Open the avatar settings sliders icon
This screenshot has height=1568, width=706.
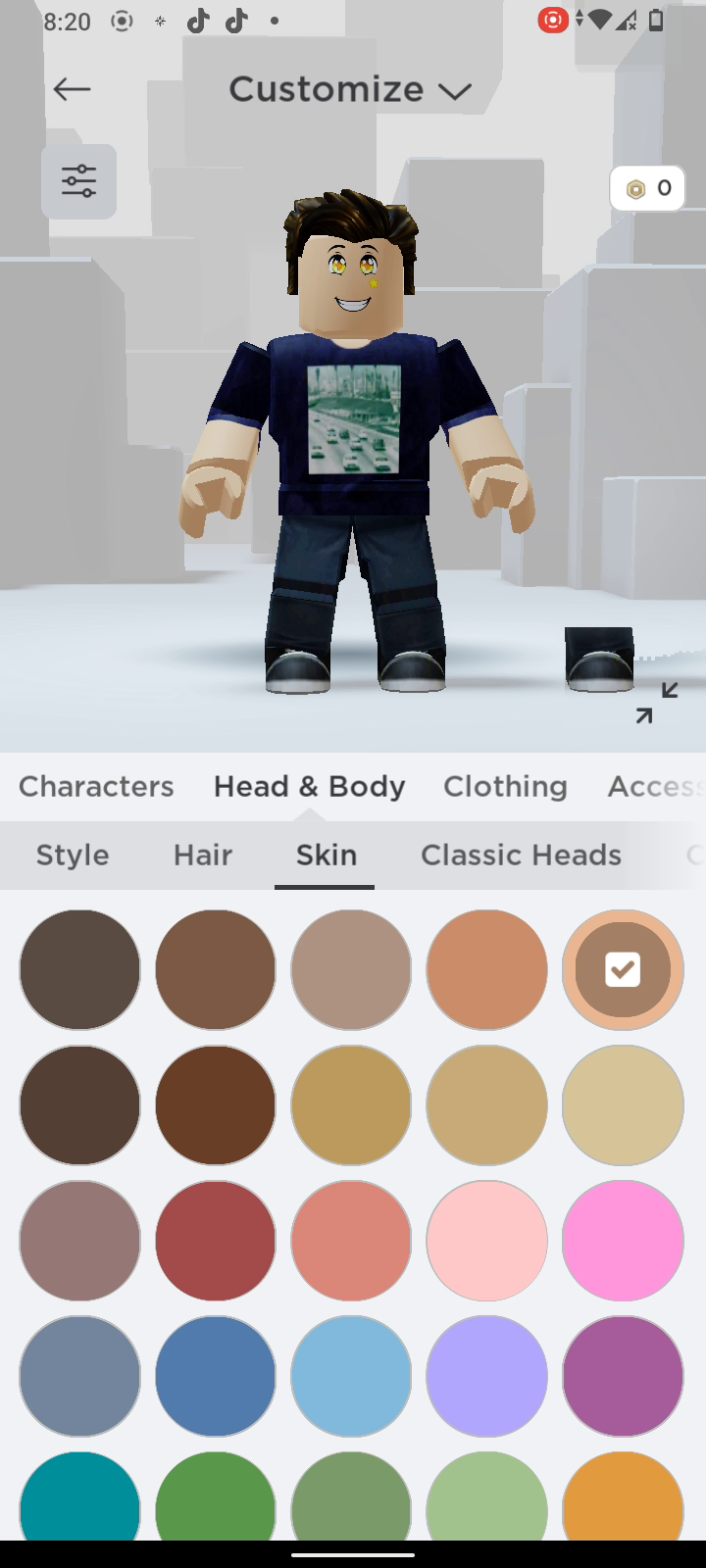coord(78,181)
